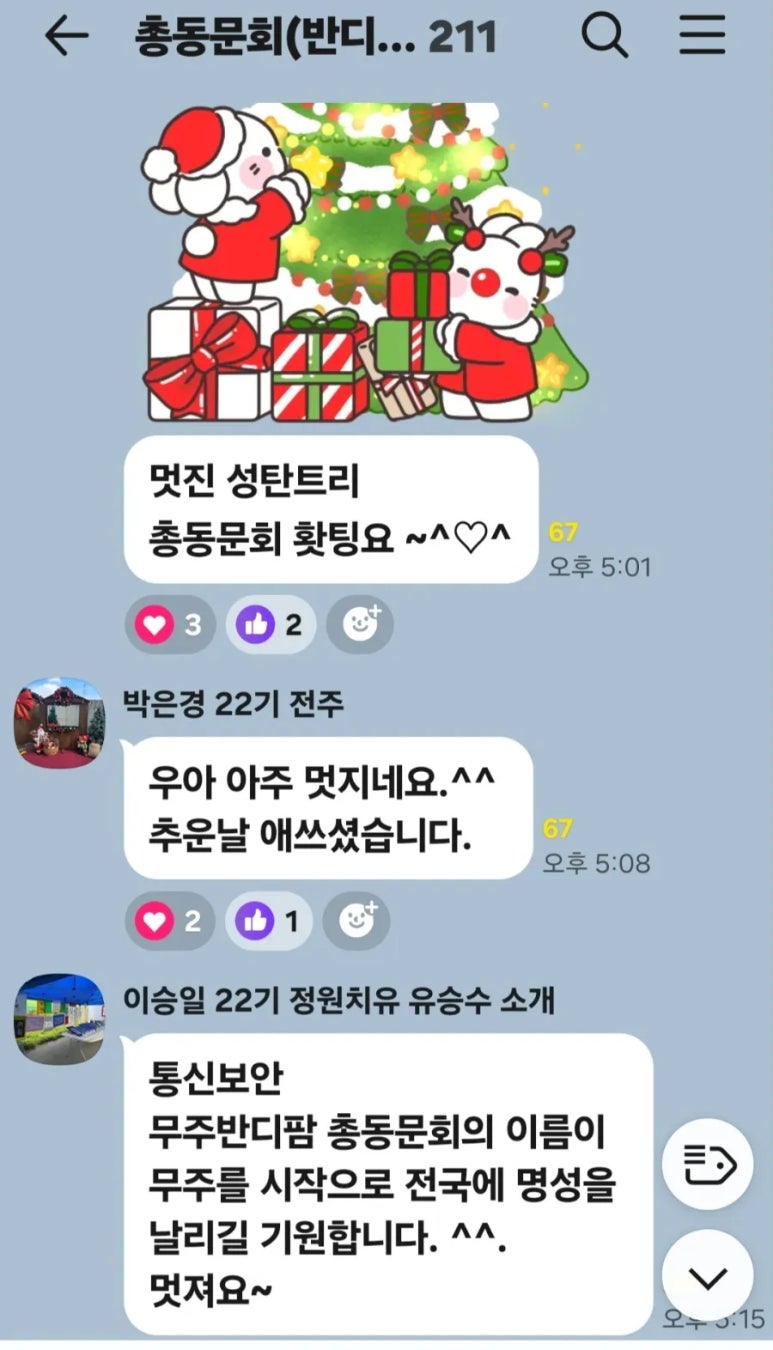Tap thumbs-up reaction under 추운날 애쓰셨습니다 message

click(x=269, y=921)
